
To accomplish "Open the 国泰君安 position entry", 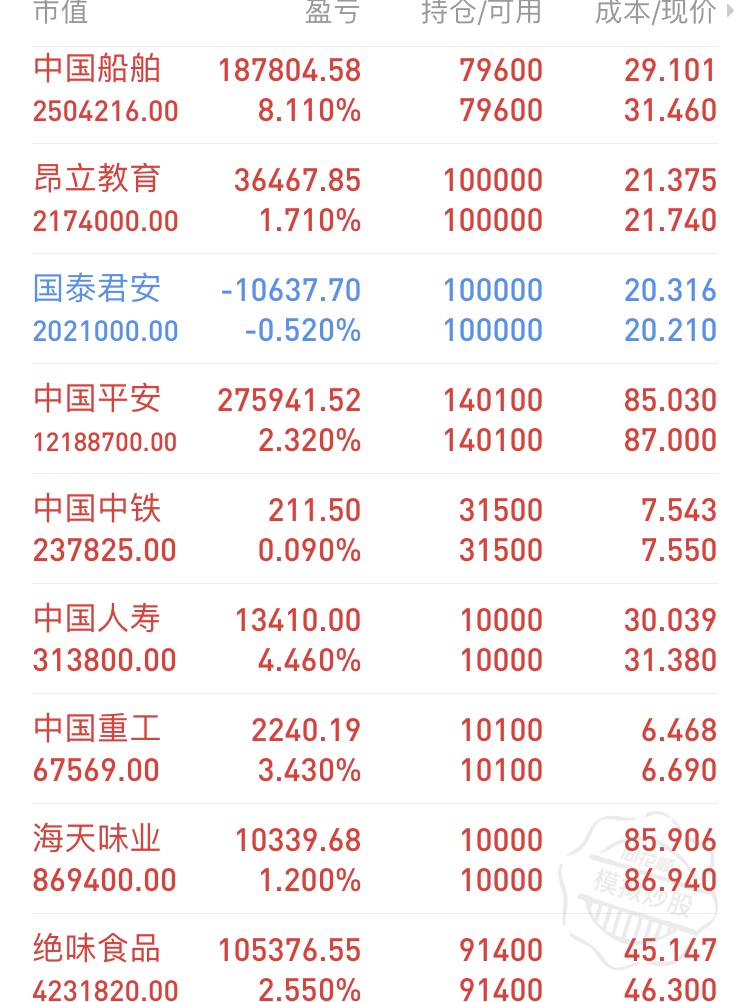I will pyautogui.click(x=95, y=291).
